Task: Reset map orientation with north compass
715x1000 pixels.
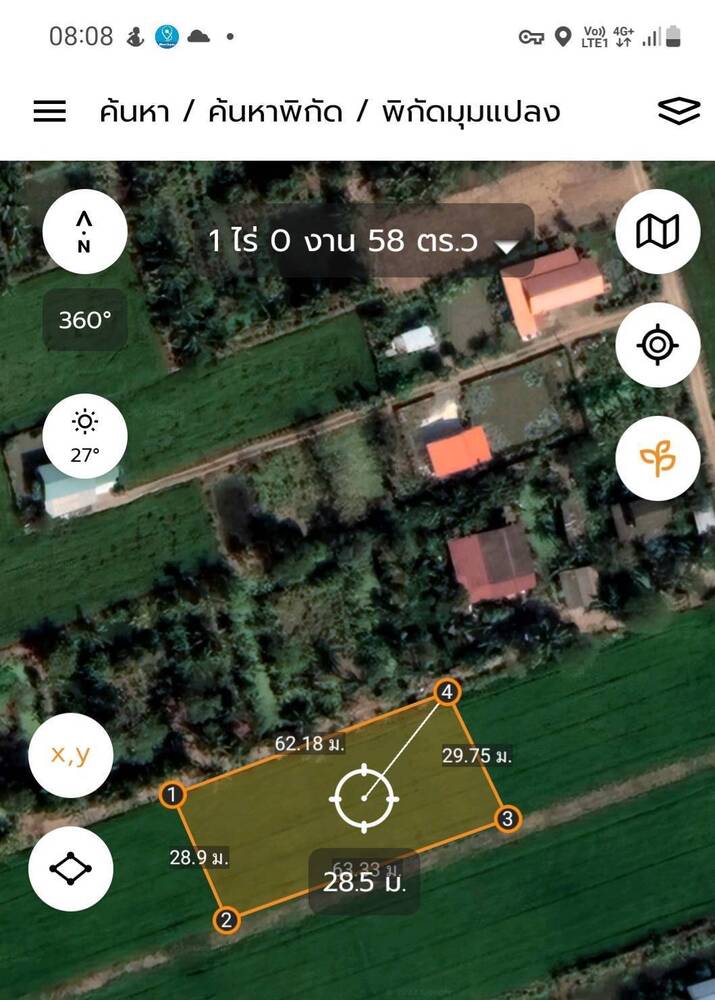Action: pos(84,232)
